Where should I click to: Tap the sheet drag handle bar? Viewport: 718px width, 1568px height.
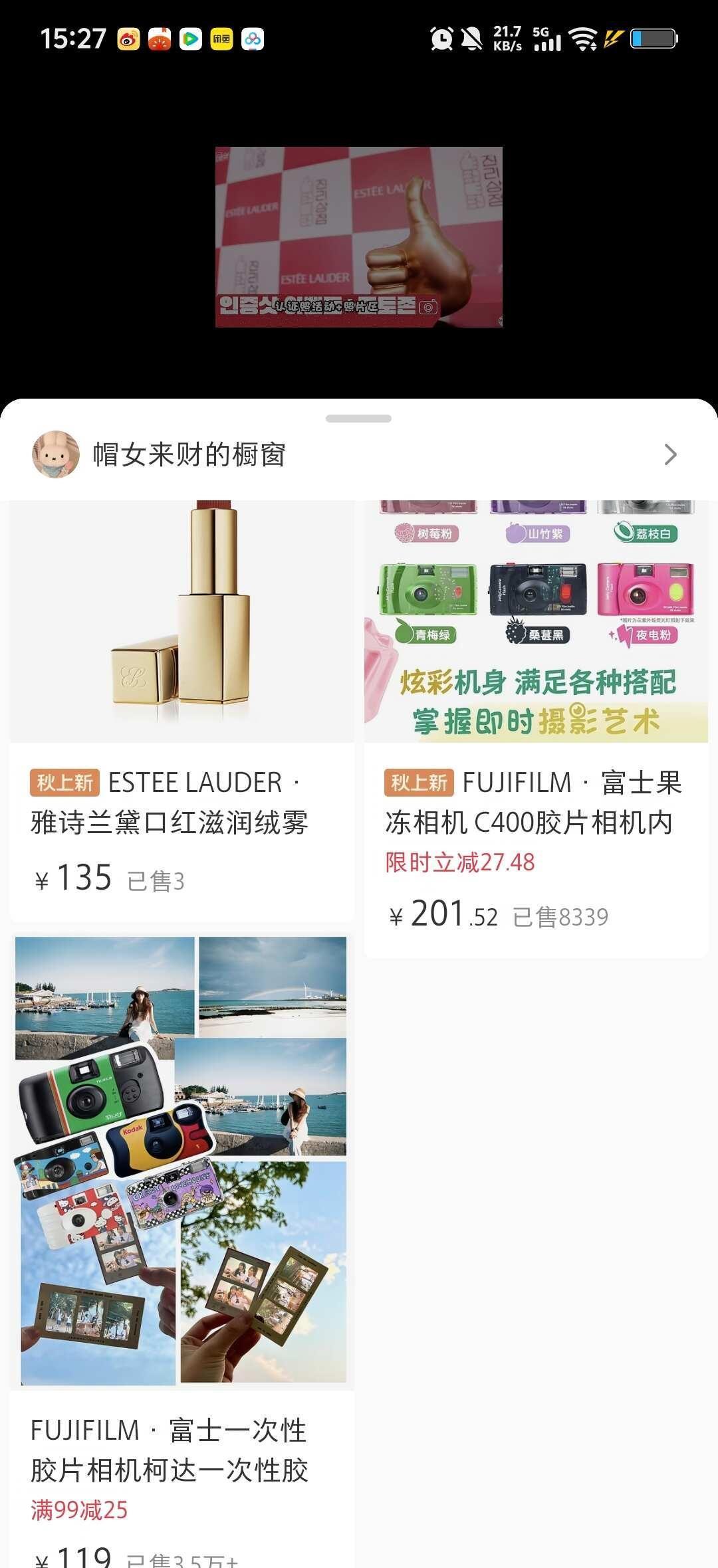tap(358, 419)
